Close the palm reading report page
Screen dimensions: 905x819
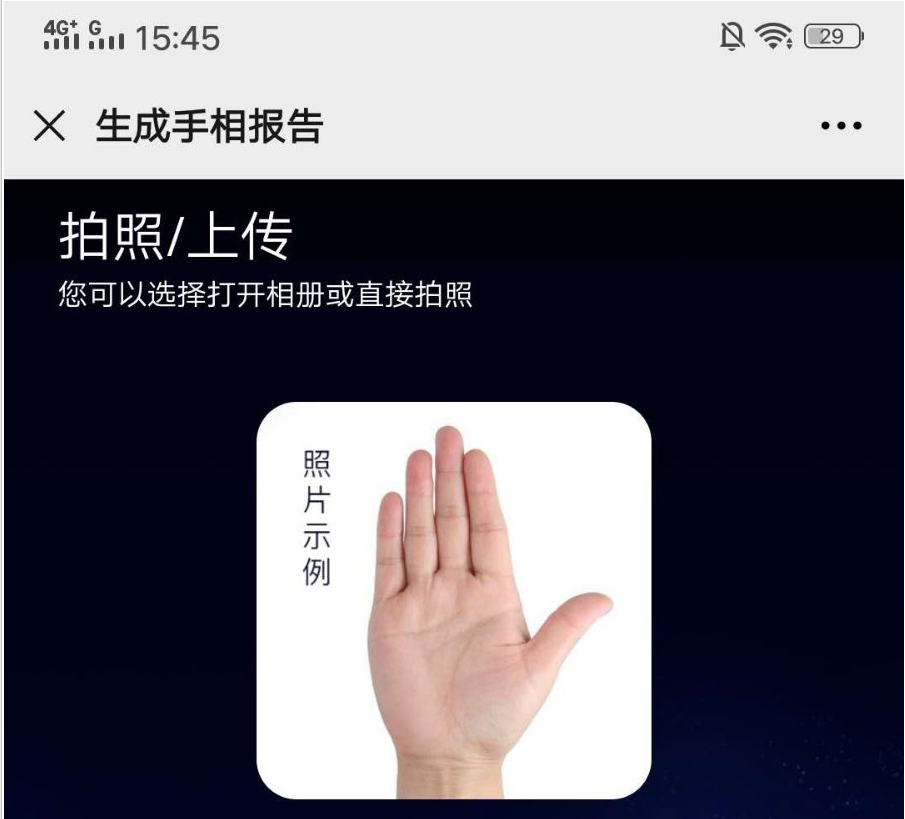point(49,127)
